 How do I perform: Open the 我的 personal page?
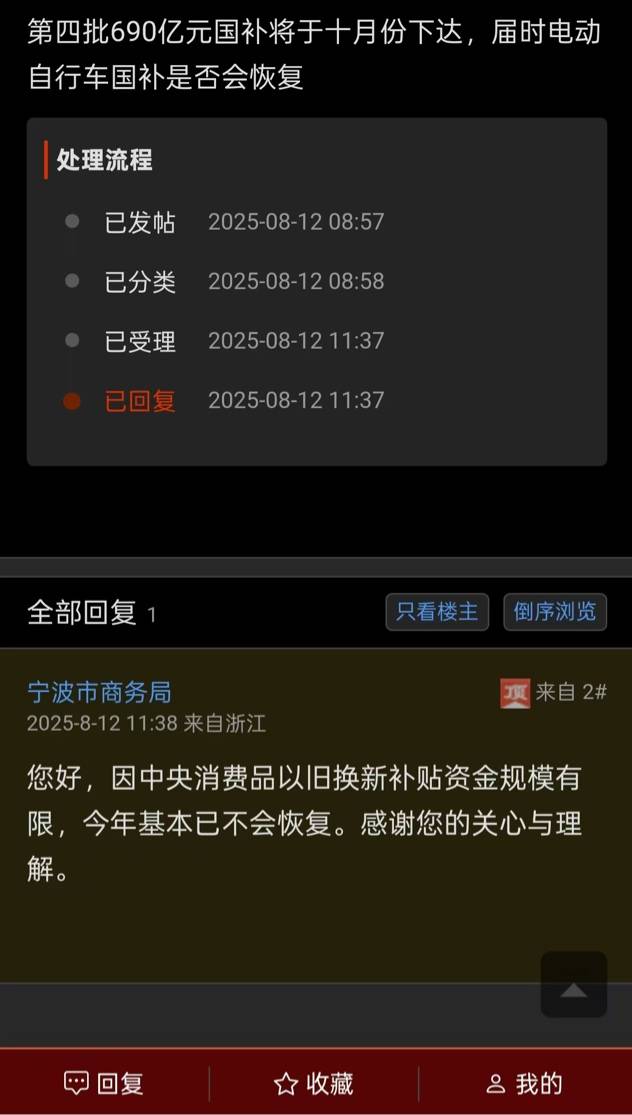coord(524,1083)
